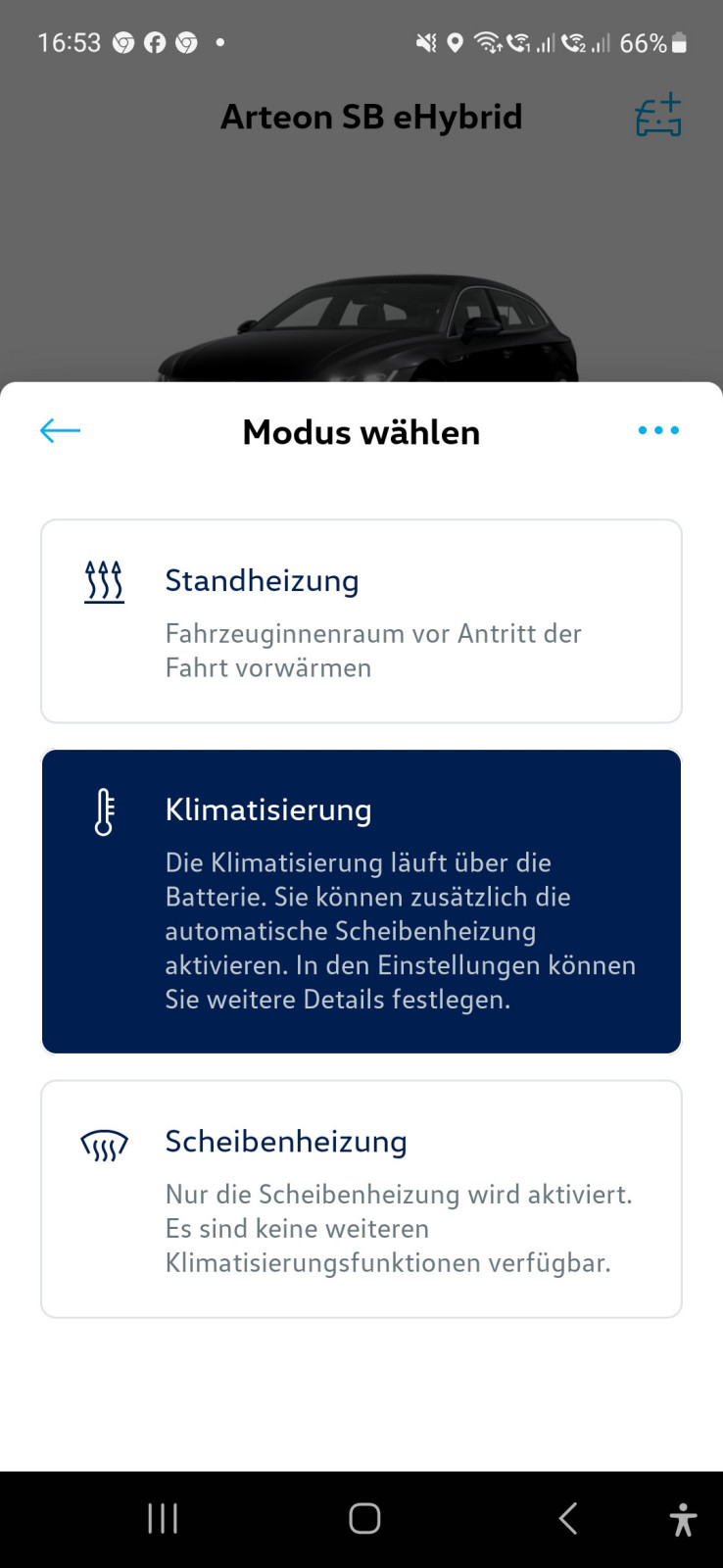Deselect the highlighted Klimatisierung mode
This screenshot has width=723, height=1568.
pos(361,901)
